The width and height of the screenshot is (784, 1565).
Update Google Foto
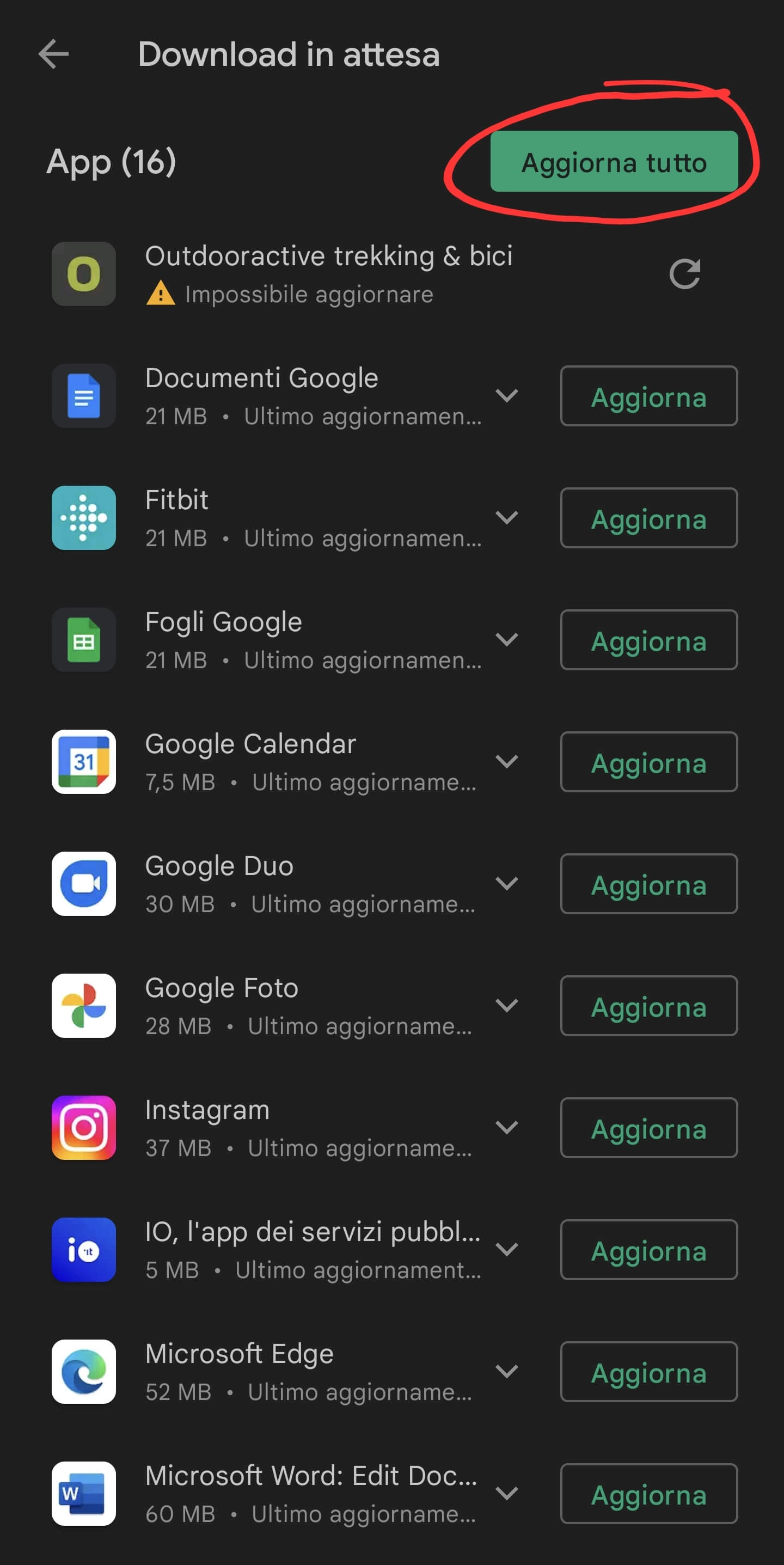point(648,1007)
